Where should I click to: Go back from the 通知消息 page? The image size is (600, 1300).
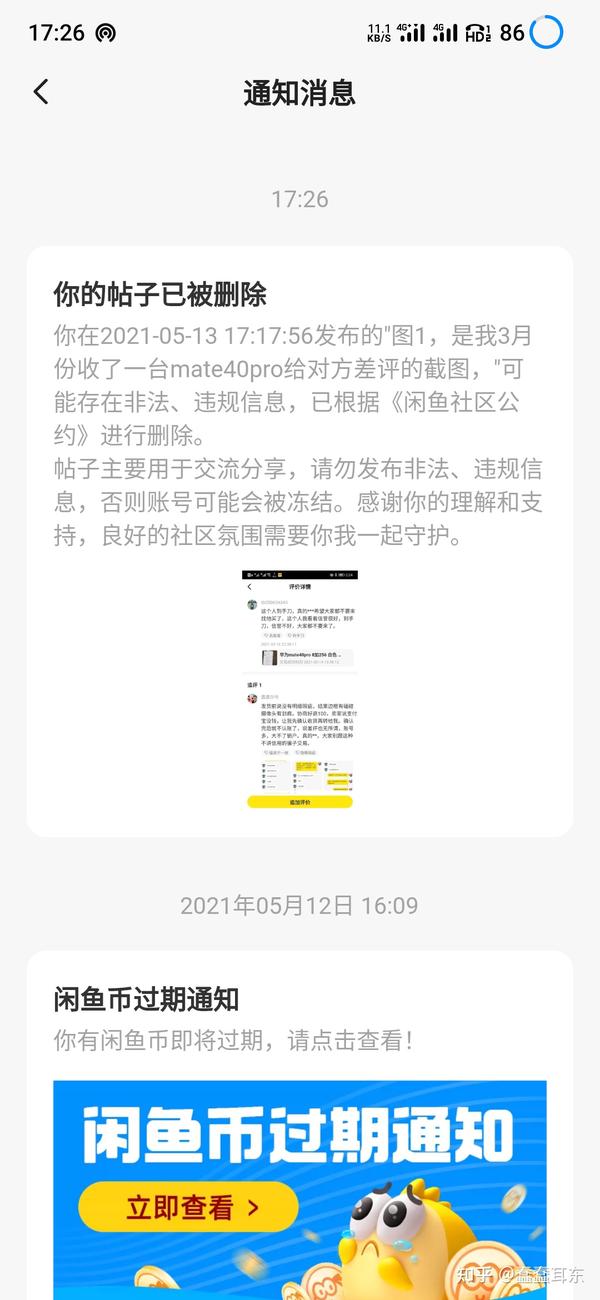(41, 92)
